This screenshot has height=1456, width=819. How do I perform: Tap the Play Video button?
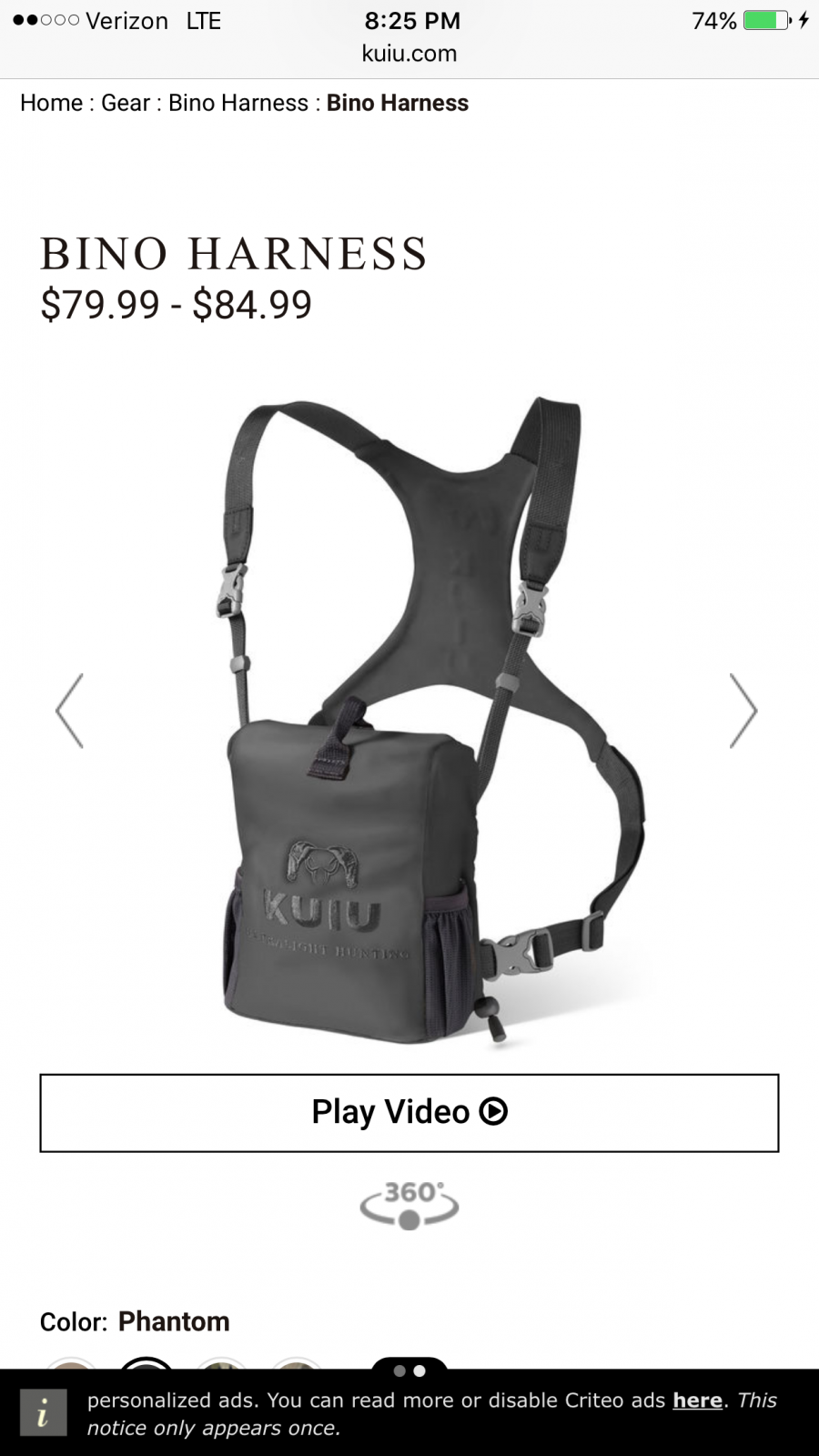point(409,1113)
